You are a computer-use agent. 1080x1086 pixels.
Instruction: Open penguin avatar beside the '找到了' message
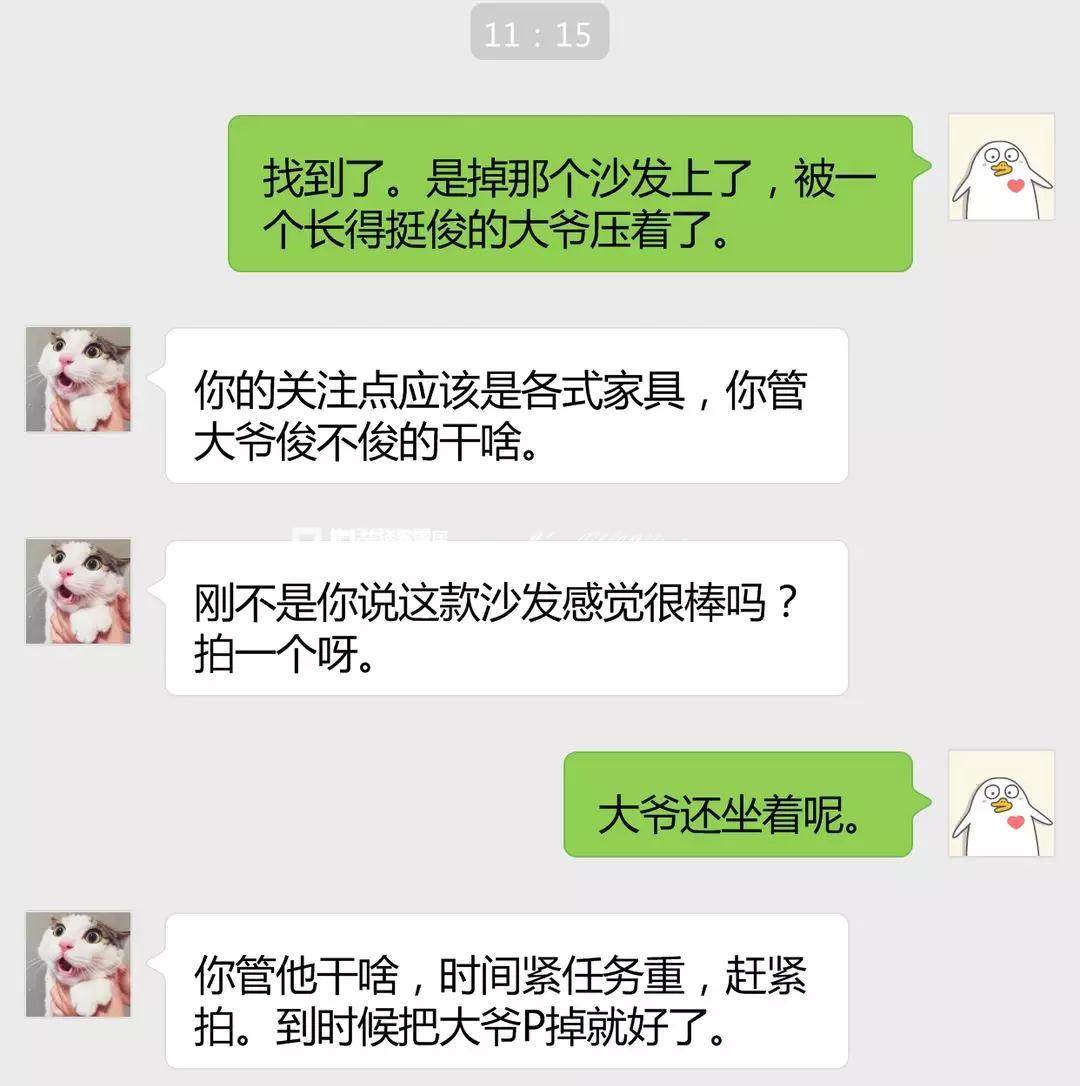point(1001,167)
